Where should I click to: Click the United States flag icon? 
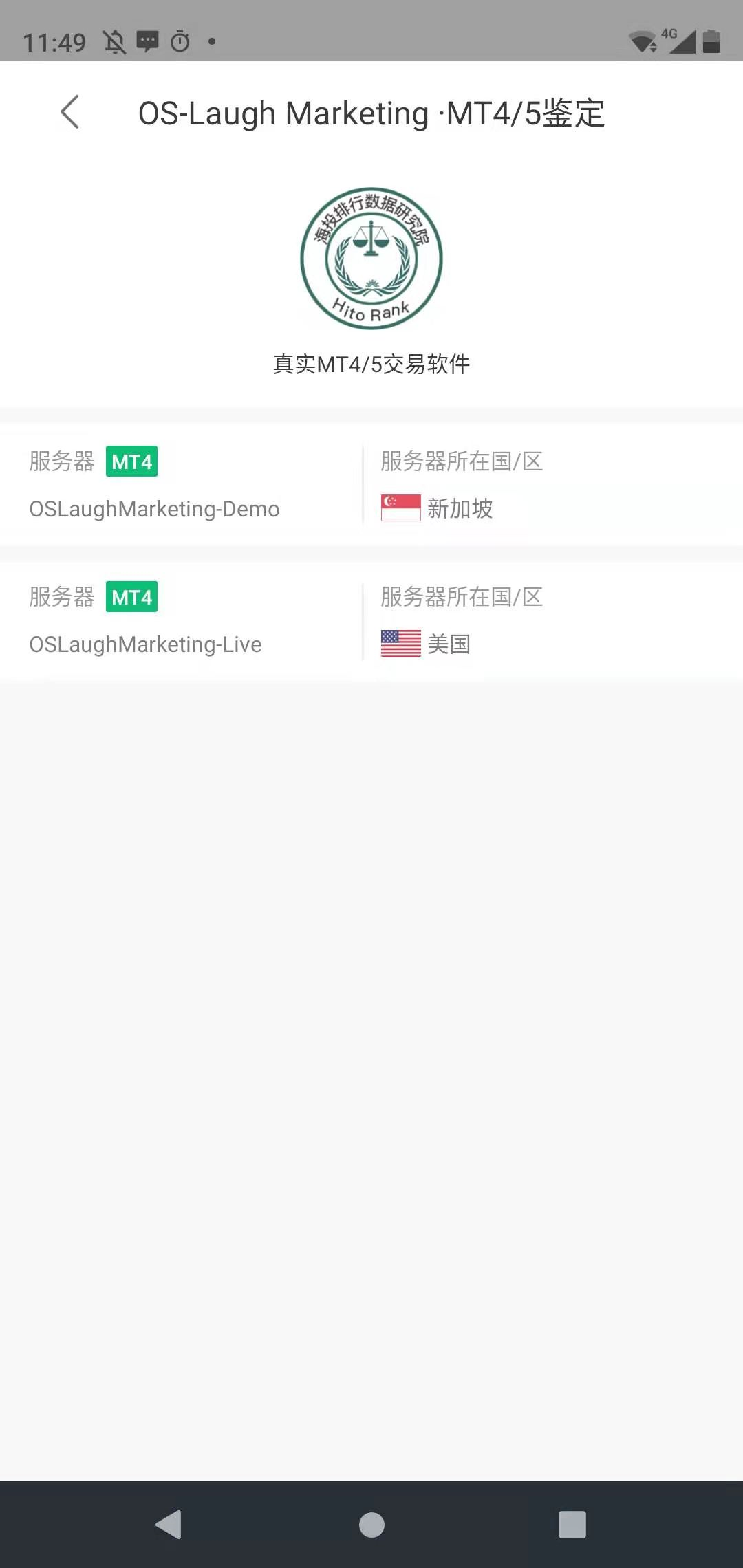click(x=401, y=644)
